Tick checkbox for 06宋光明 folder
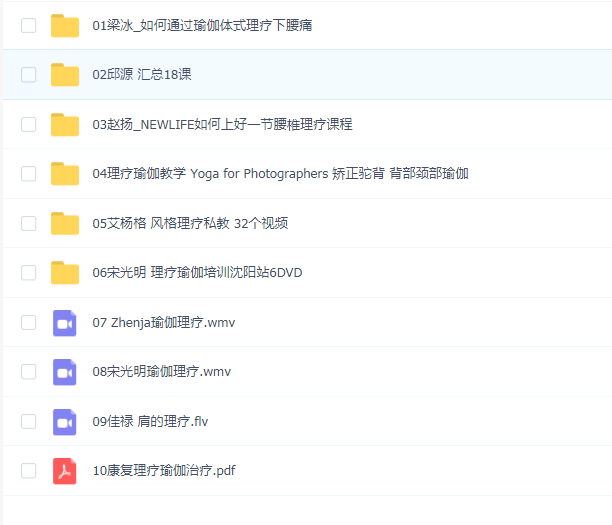This screenshot has width=612, height=525. click(x=29, y=273)
